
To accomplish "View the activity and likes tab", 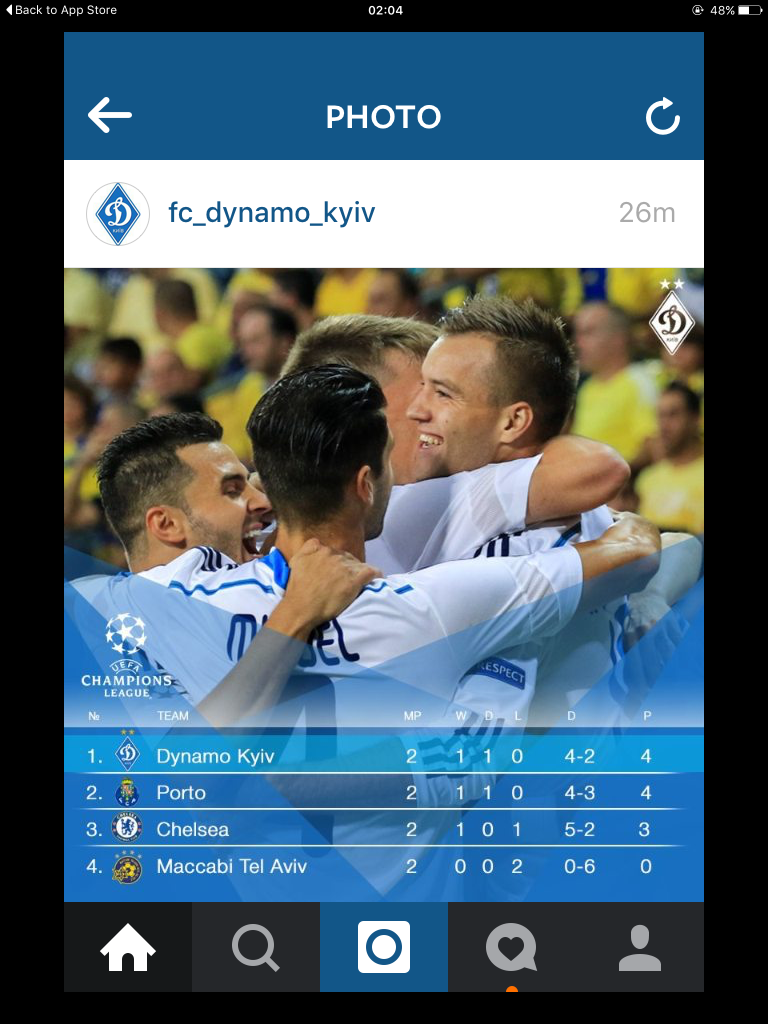I will (511, 947).
